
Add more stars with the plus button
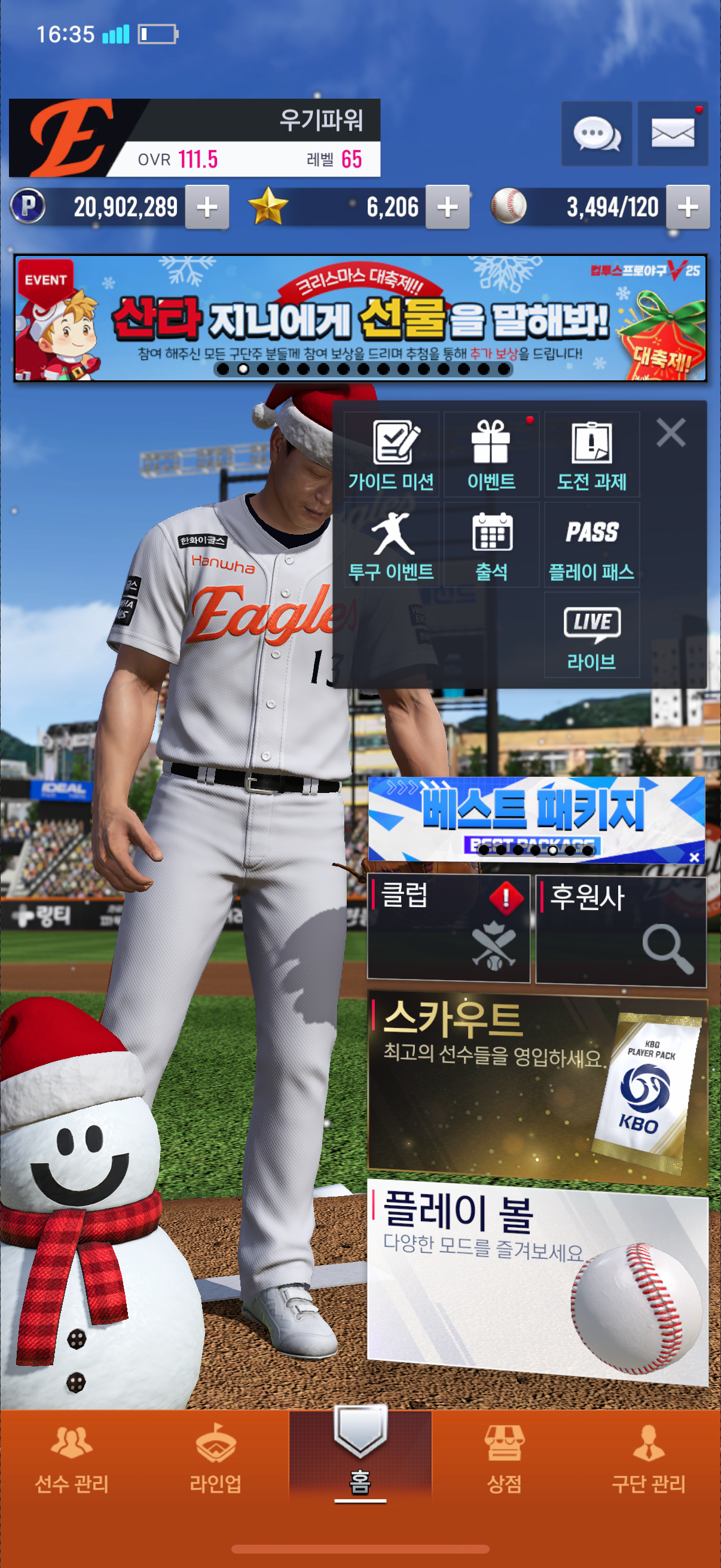coord(447,208)
